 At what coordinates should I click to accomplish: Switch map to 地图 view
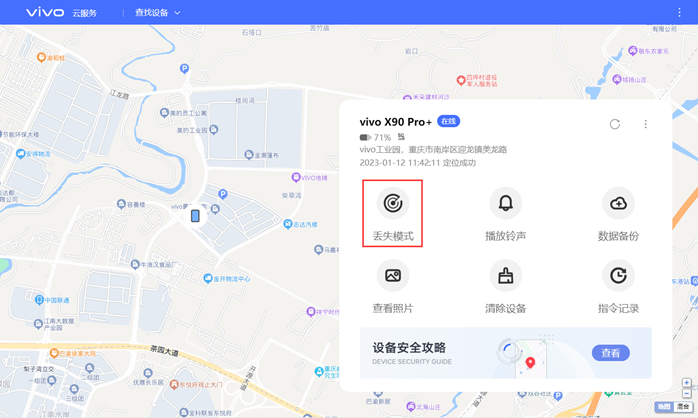click(x=664, y=407)
